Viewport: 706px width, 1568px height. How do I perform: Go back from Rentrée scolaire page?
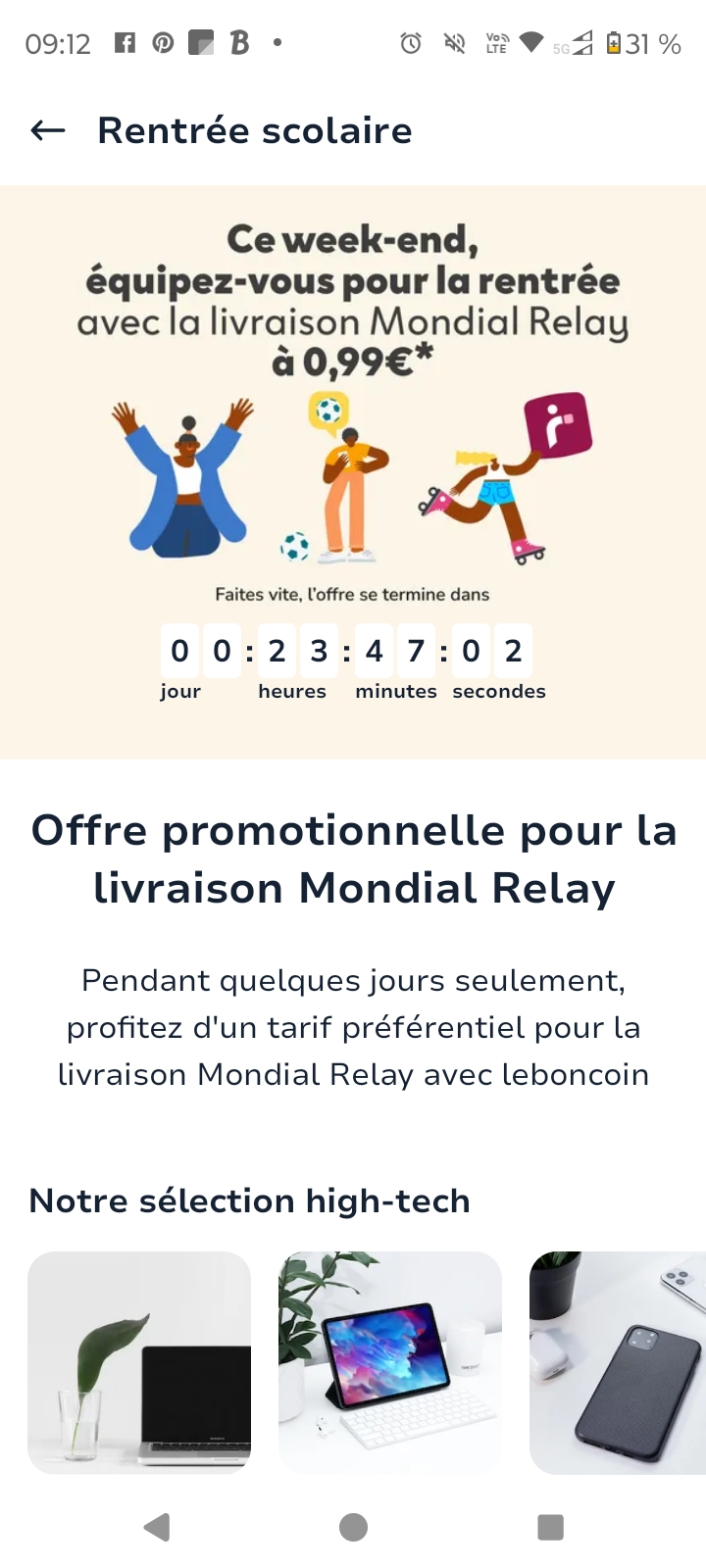tap(48, 130)
